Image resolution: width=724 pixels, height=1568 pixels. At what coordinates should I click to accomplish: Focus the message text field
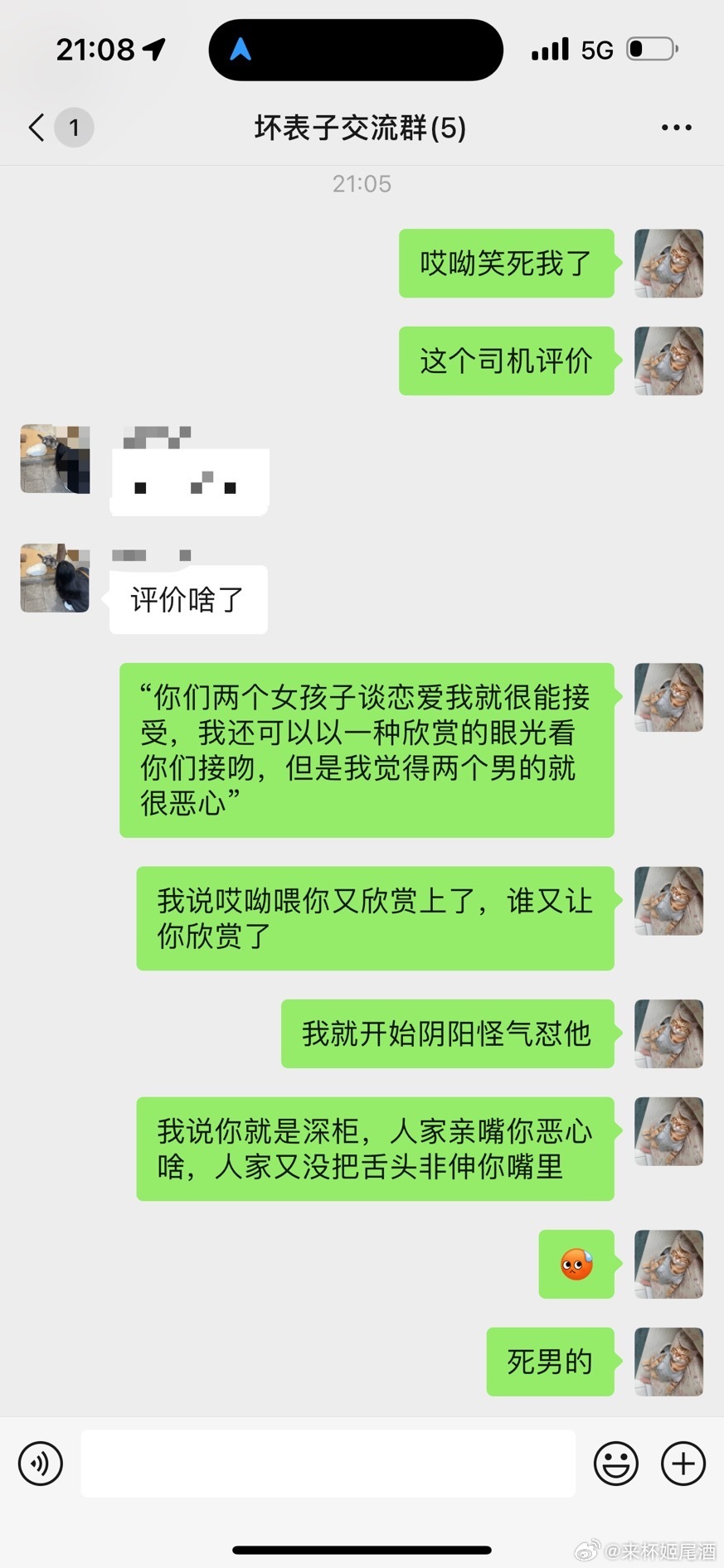click(328, 1464)
